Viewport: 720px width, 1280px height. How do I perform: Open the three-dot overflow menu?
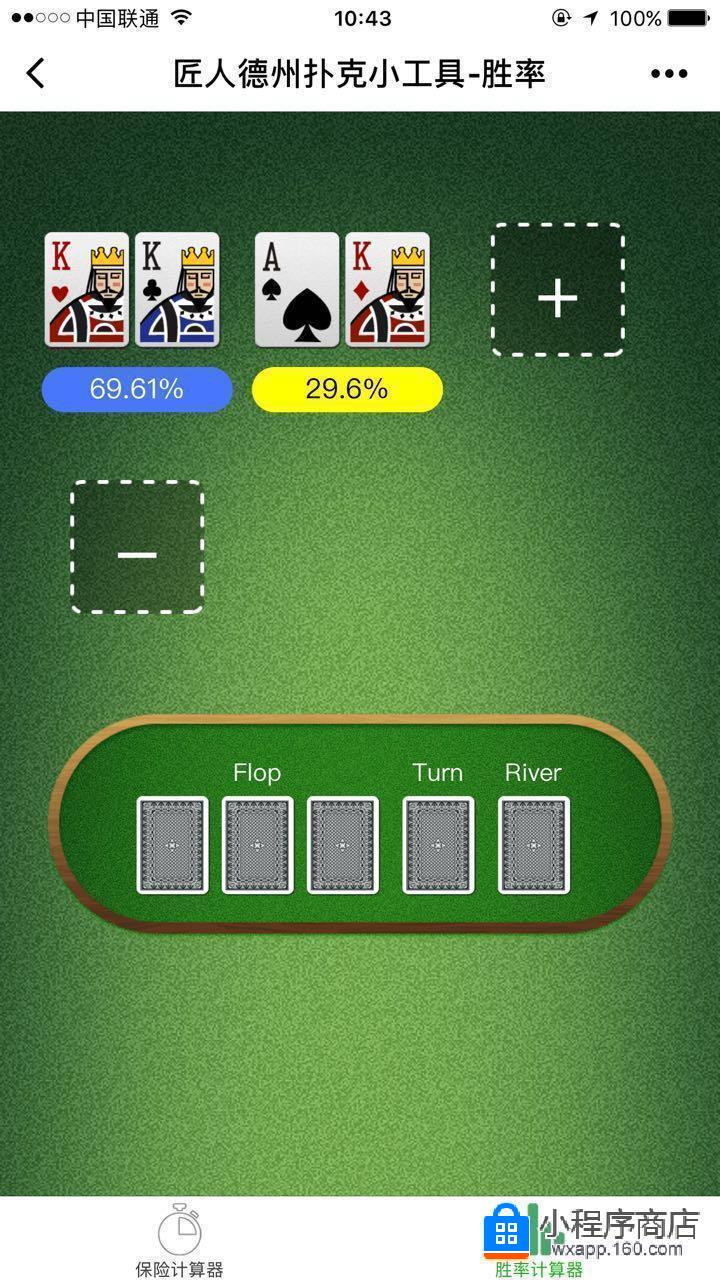[669, 73]
